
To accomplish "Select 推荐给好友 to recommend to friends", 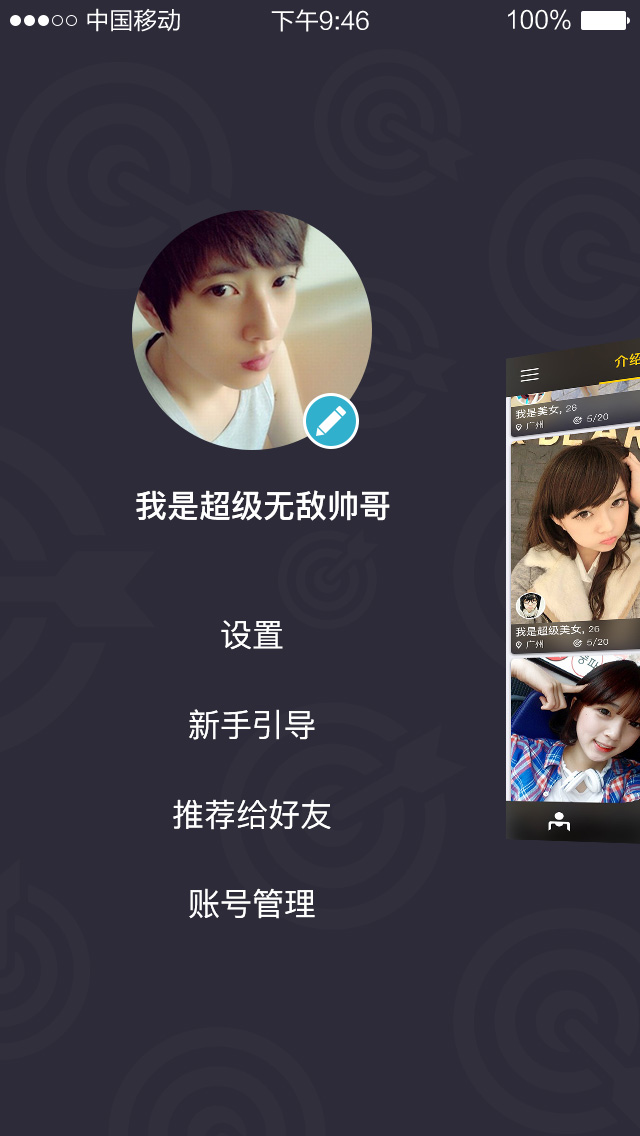I will 252,815.
